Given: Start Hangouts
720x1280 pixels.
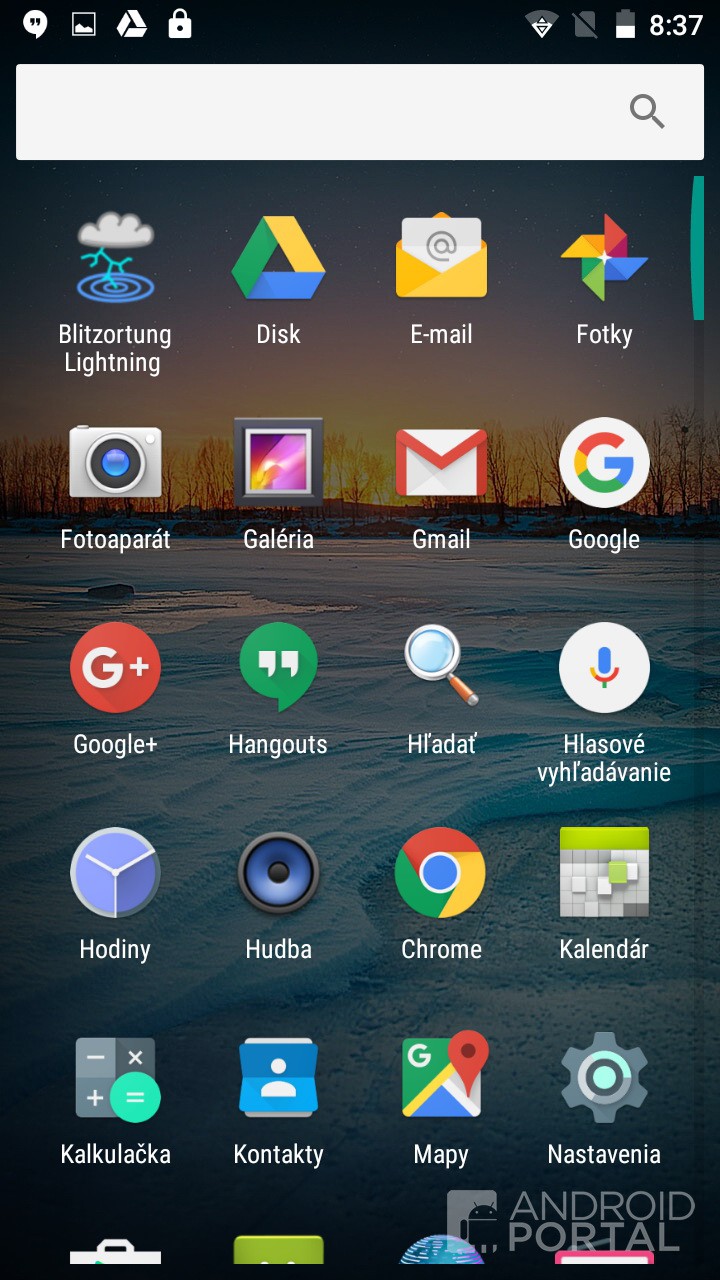Looking at the screenshot, I should coord(278,668).
